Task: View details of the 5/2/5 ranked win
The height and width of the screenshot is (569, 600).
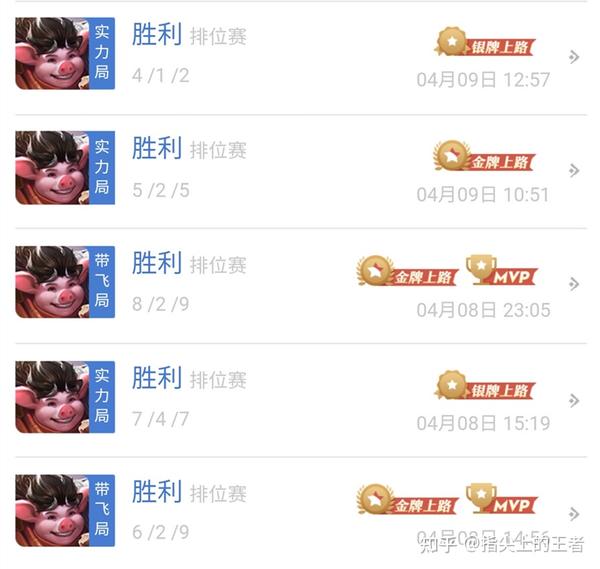Action: [x=300, y=170]
